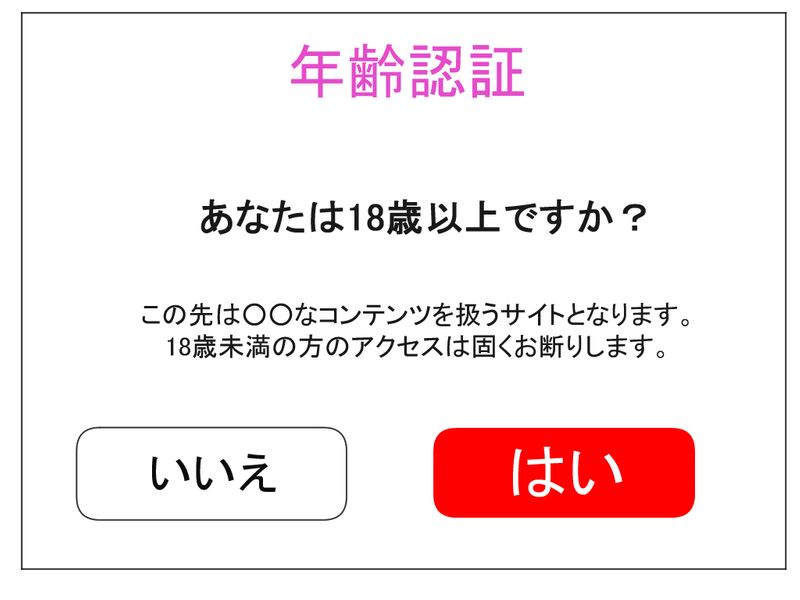Screen dimensions: 800x600
Task: Confirm age by tapping はい
Action: click(x=563, y=473)
